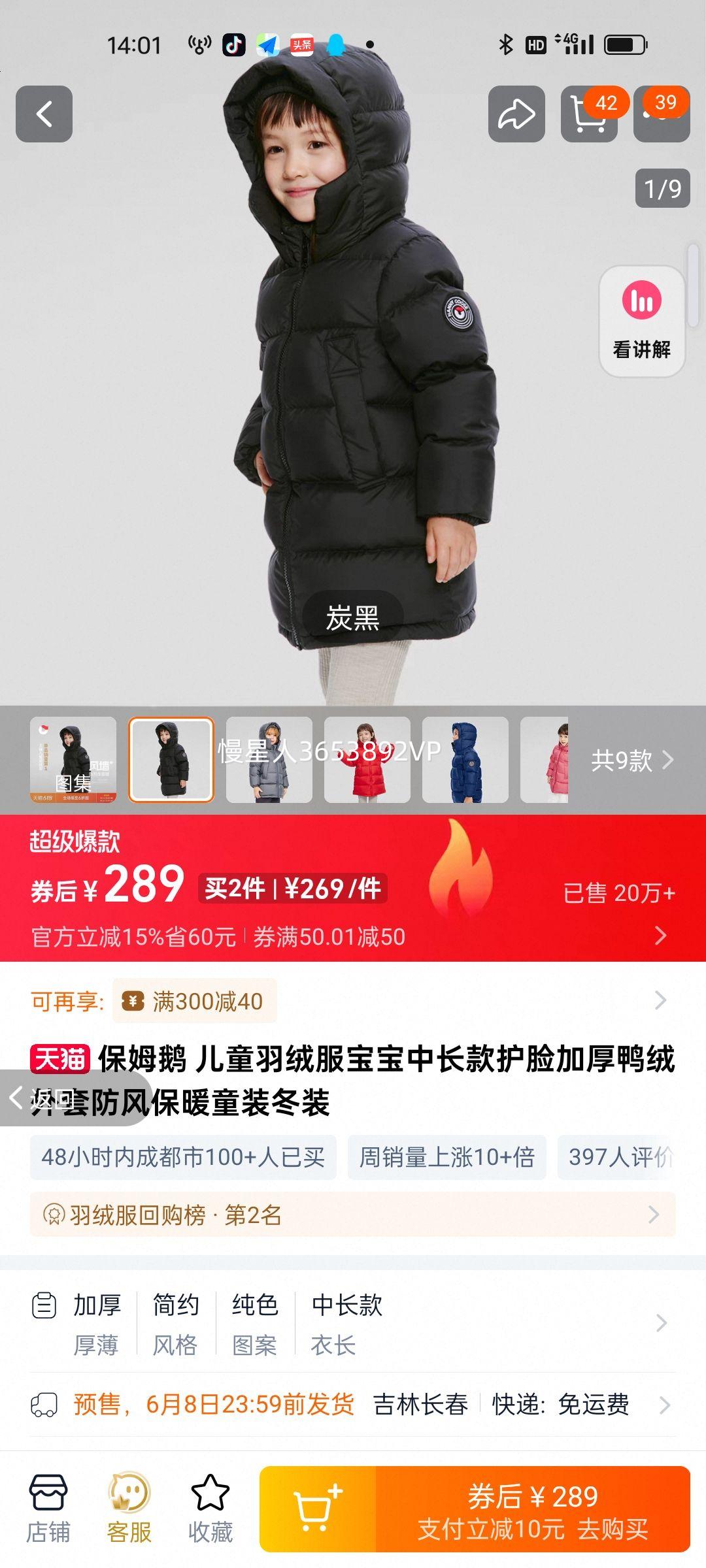706x1568 pixels.
Task: Open 羽绒服回购榜 第2名 ranking
Action: 353,1215
